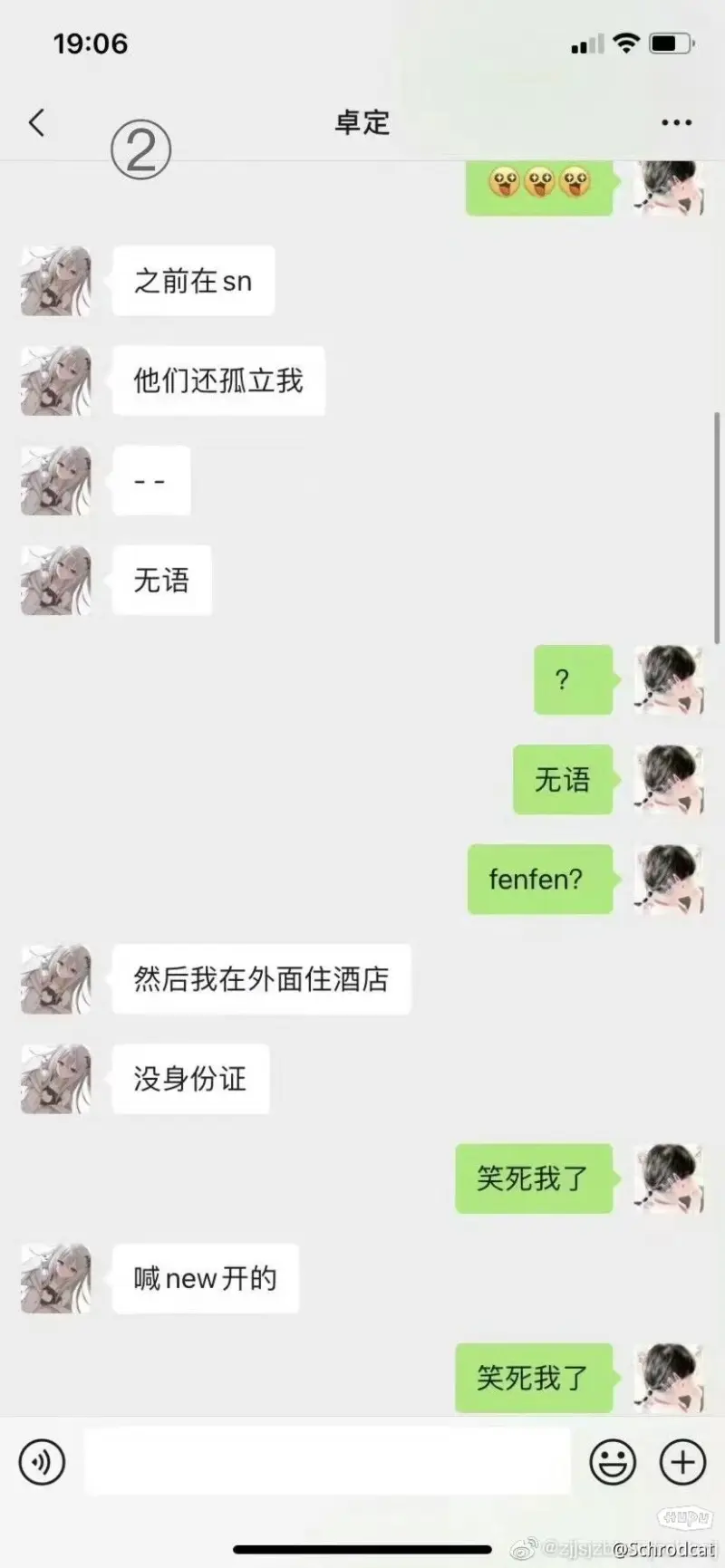
Task: Open the plus attachment menu
Action: [x=682, y=1461]
